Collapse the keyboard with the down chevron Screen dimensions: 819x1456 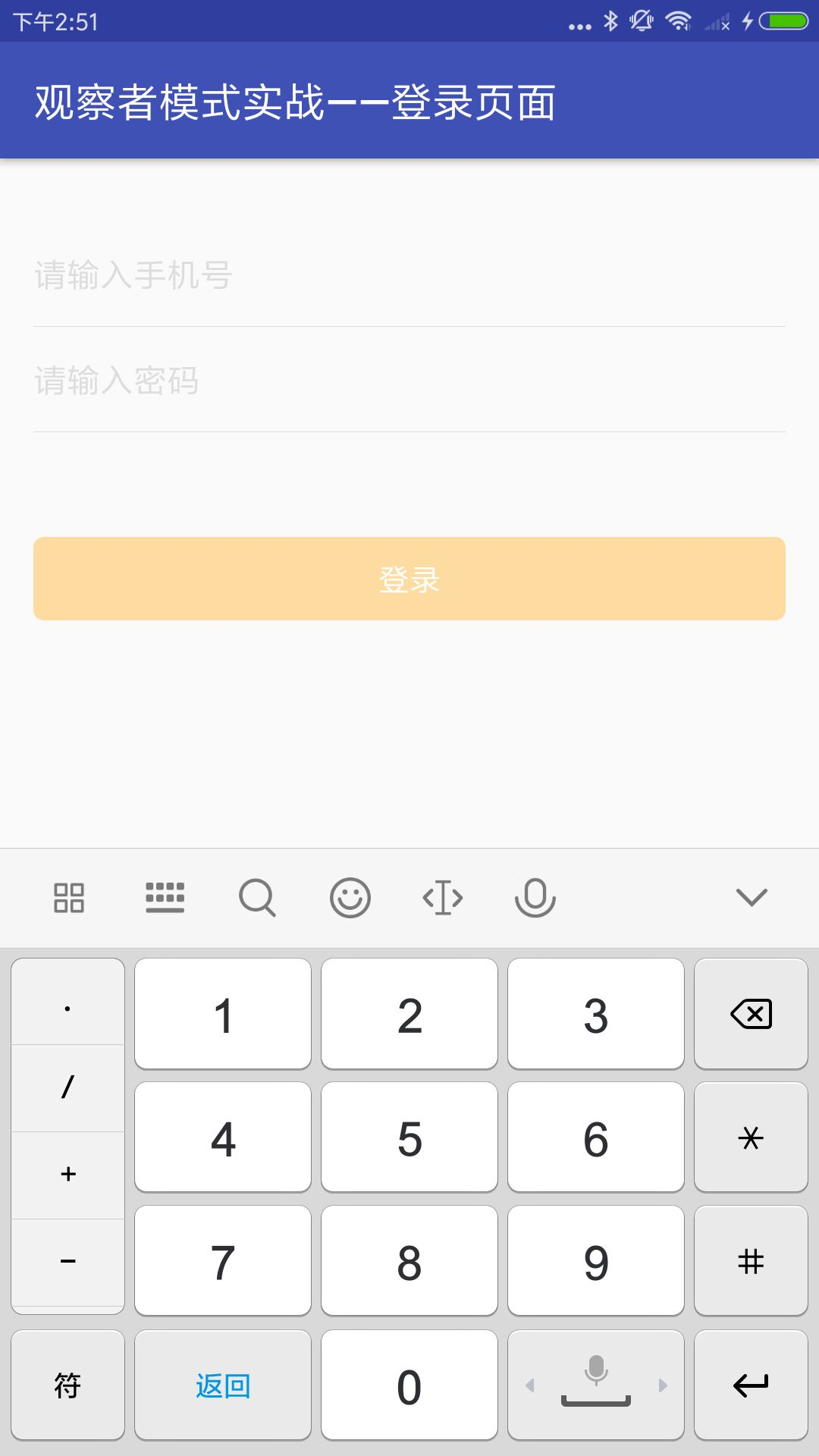[x=752, y=898]
